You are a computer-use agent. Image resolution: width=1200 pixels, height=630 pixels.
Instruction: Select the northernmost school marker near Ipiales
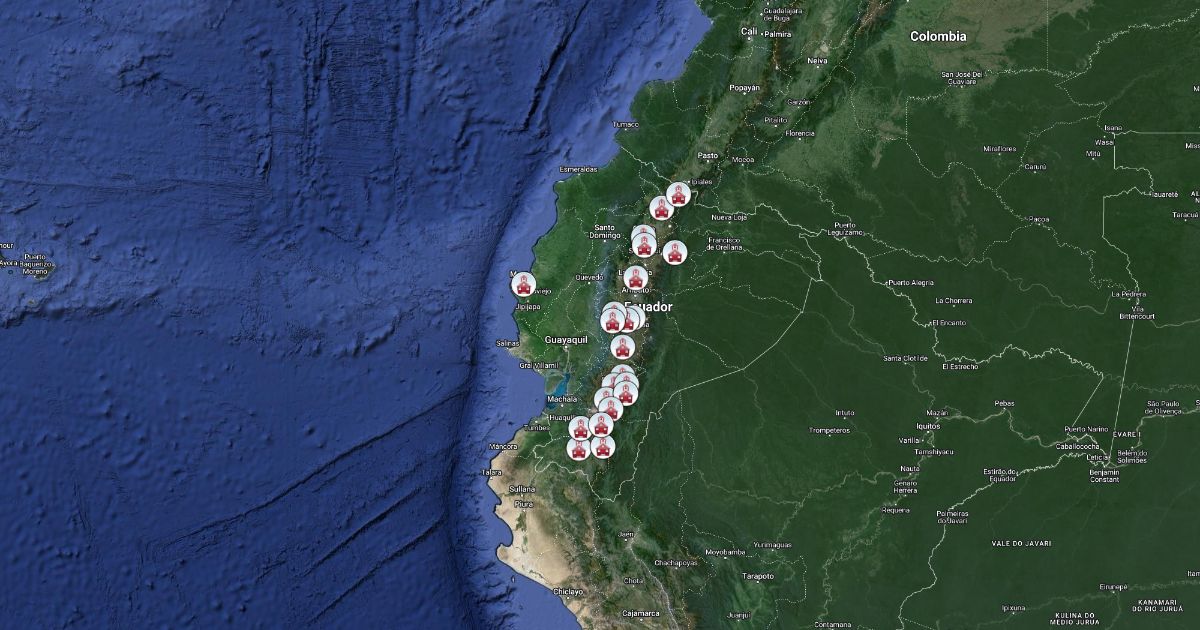[x=678, y=195]
